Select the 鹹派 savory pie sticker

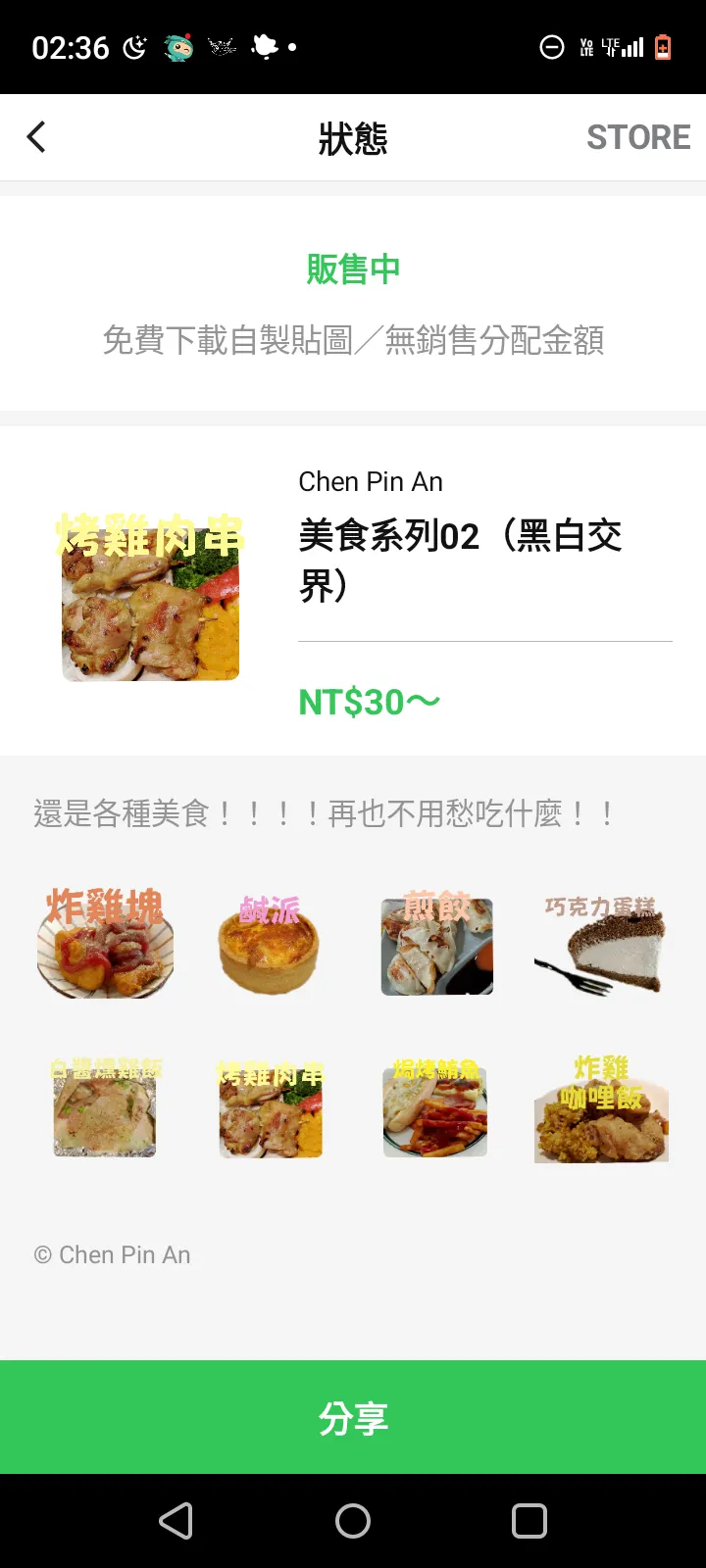[x=271, y=944]
